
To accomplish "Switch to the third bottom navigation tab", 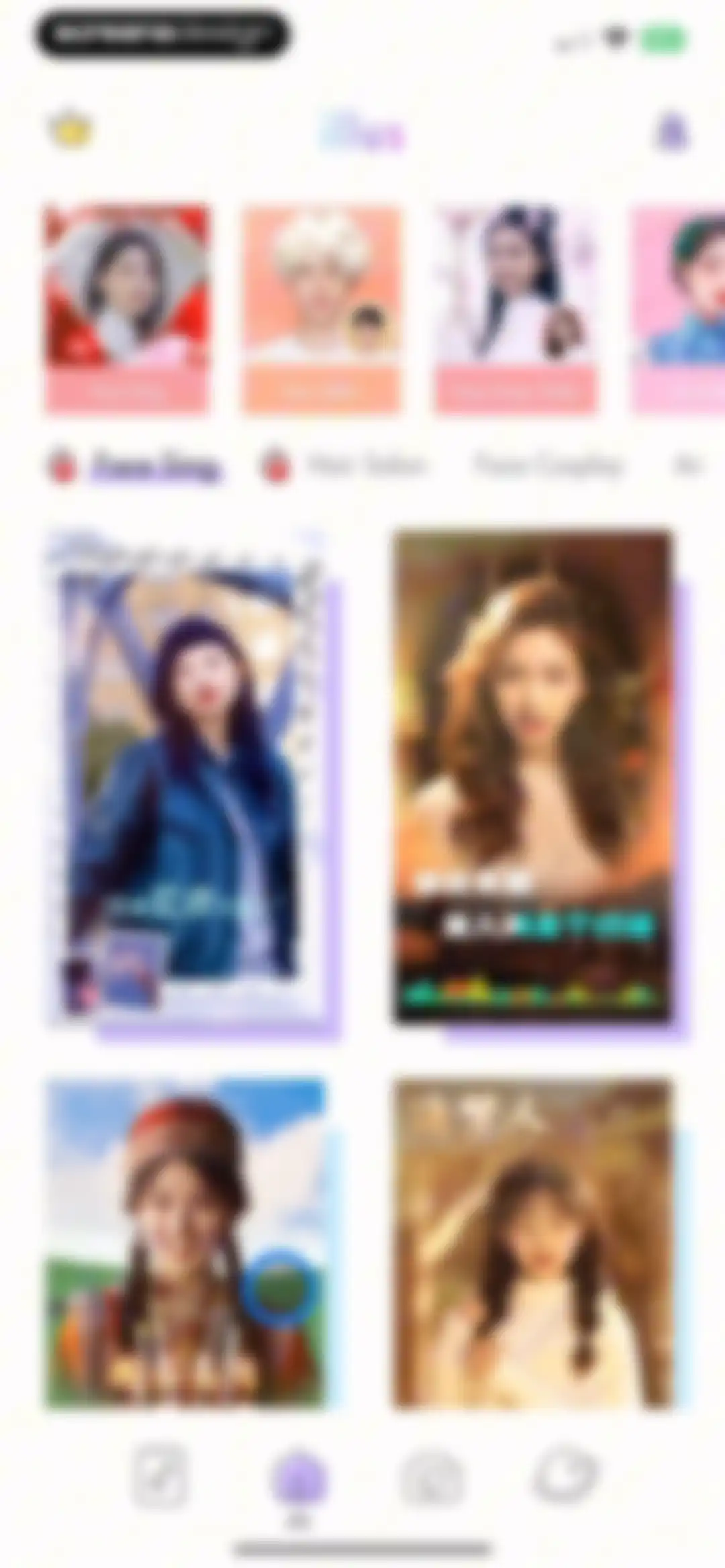I will point(432,1477).
